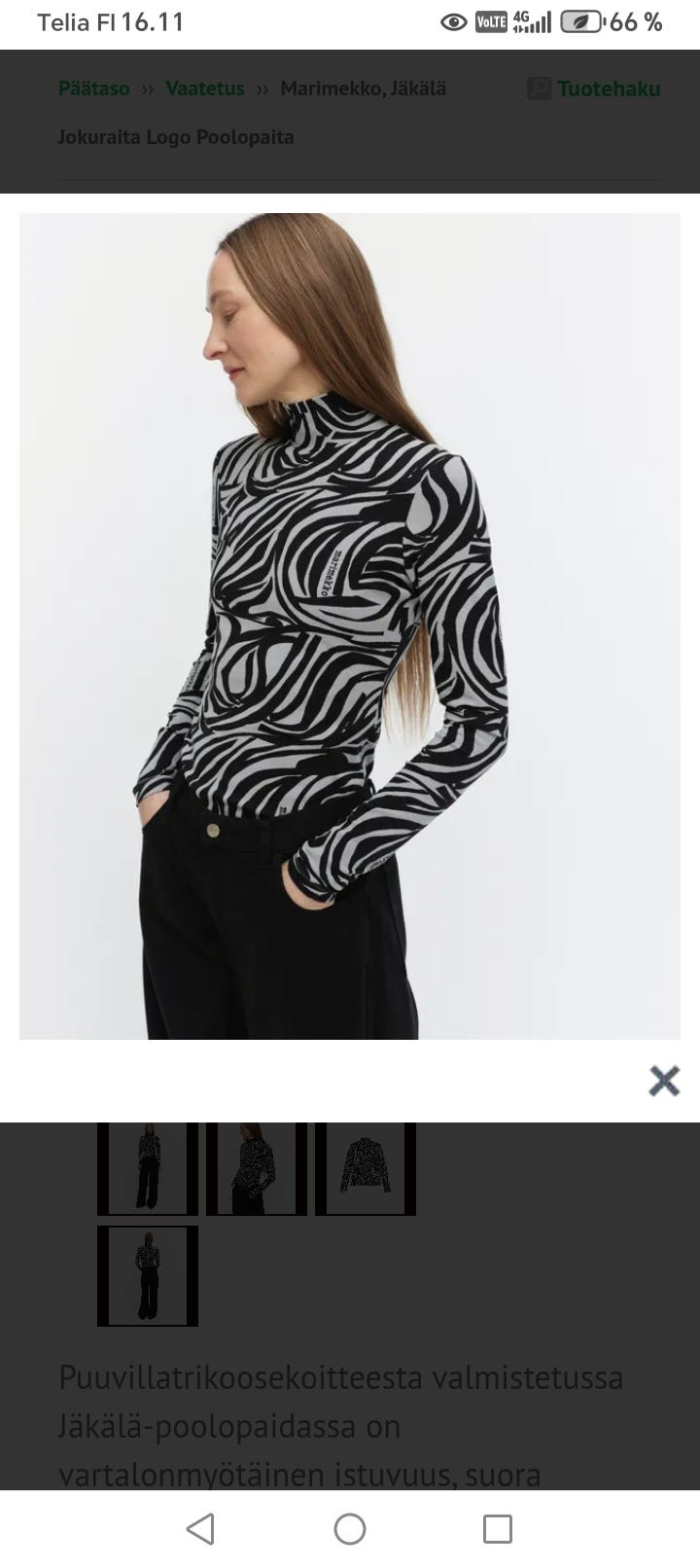Go to the Päätaso breadcrumb link

pyautogui.click(x=93, y=89)
